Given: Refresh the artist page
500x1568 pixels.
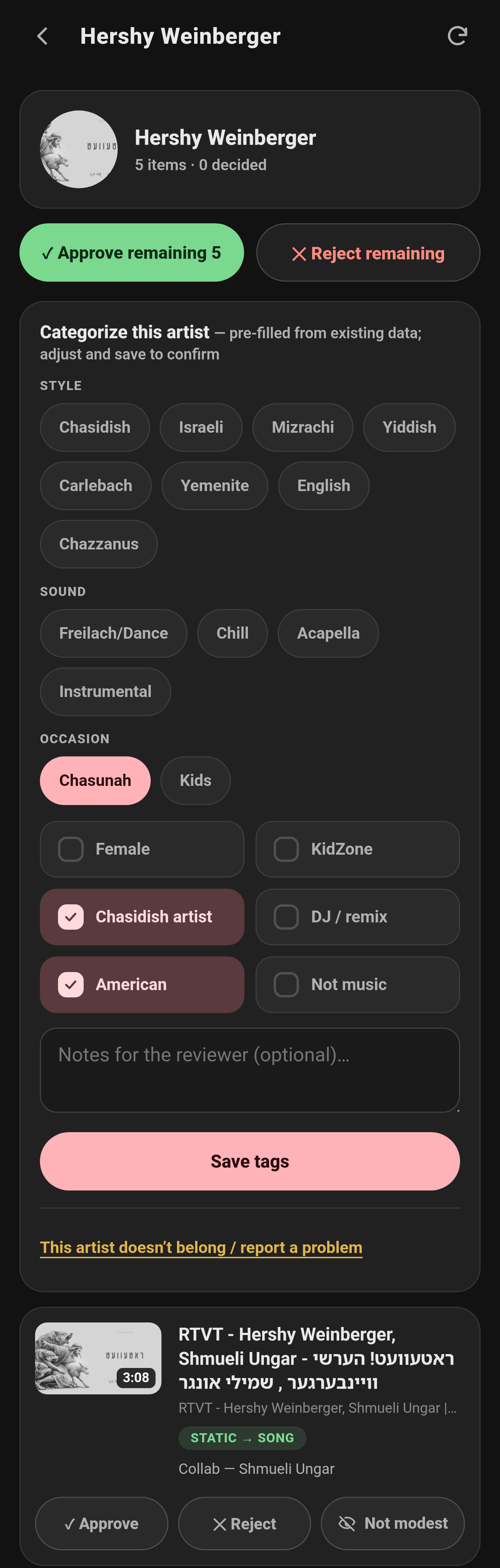Looking at the screenshot, I should coord(457,36).
